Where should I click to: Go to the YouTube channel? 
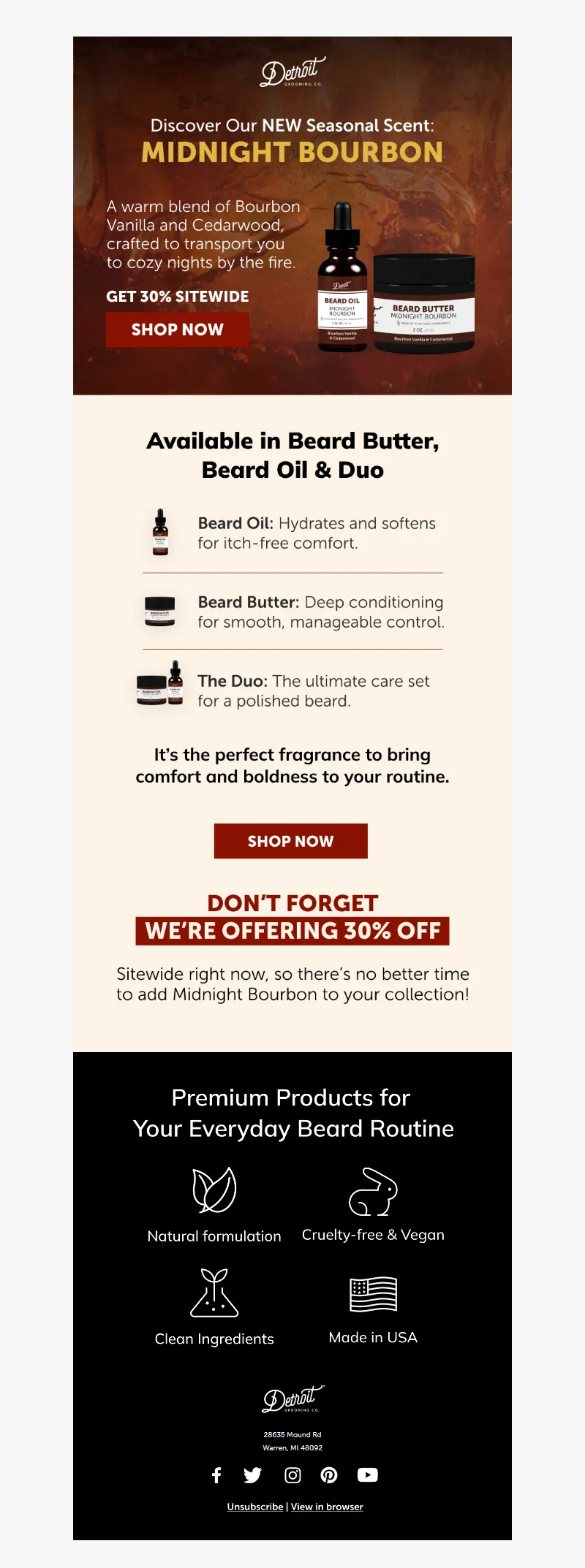(367, 1474)
